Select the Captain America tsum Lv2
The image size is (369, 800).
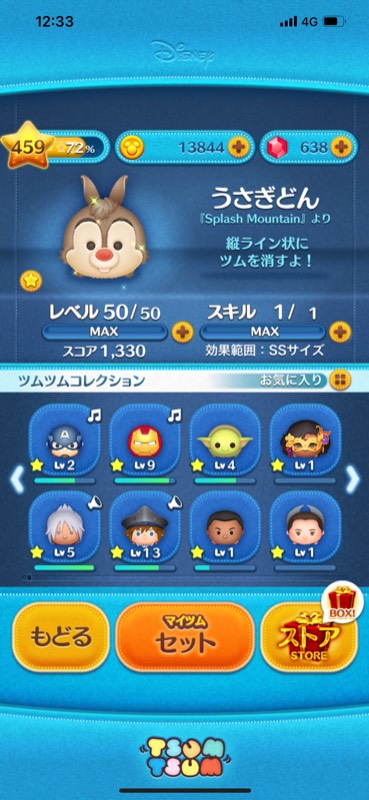pos(65,439)
